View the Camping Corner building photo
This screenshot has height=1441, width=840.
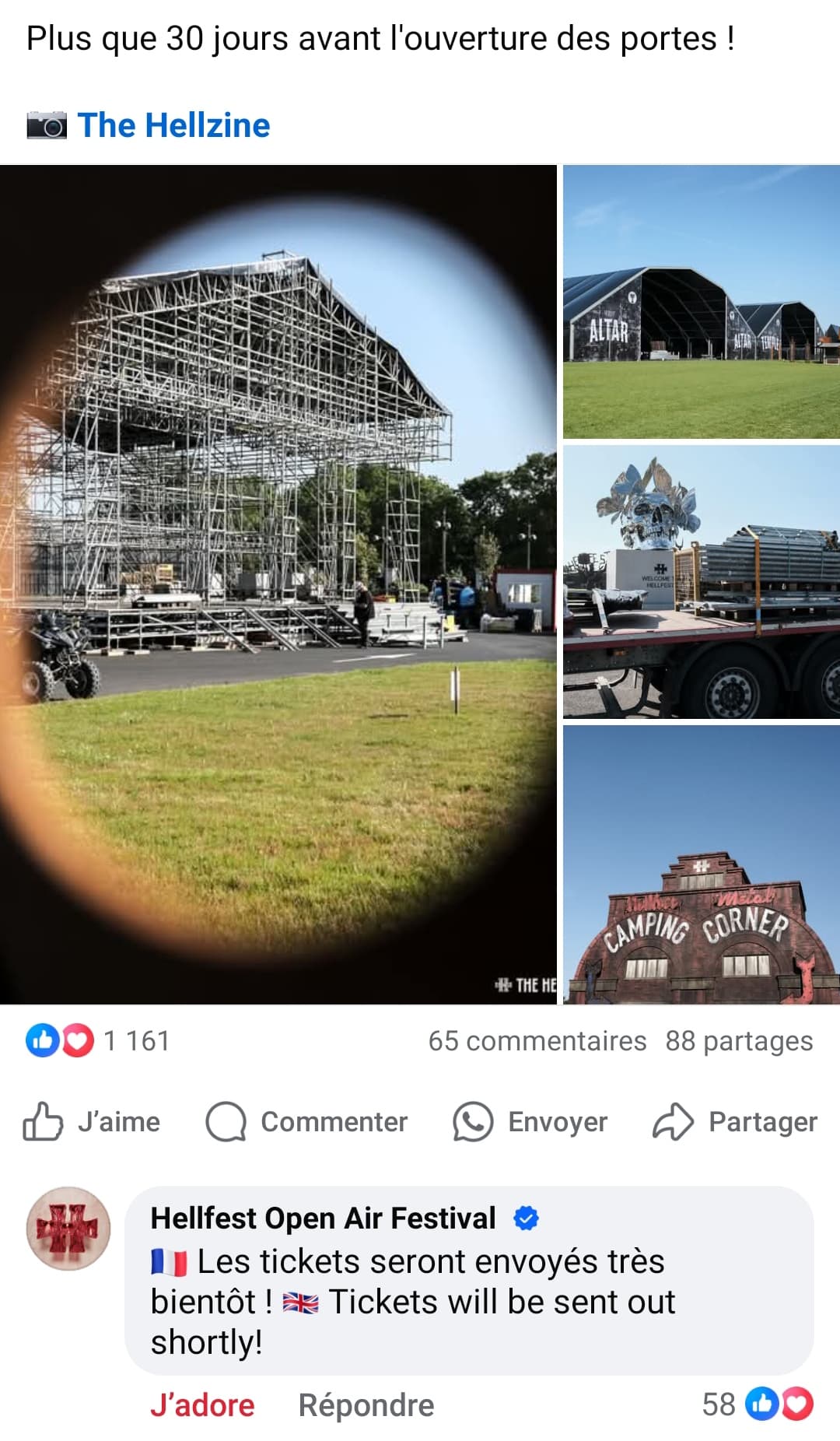pyautogui.click(x=702, y=864)
